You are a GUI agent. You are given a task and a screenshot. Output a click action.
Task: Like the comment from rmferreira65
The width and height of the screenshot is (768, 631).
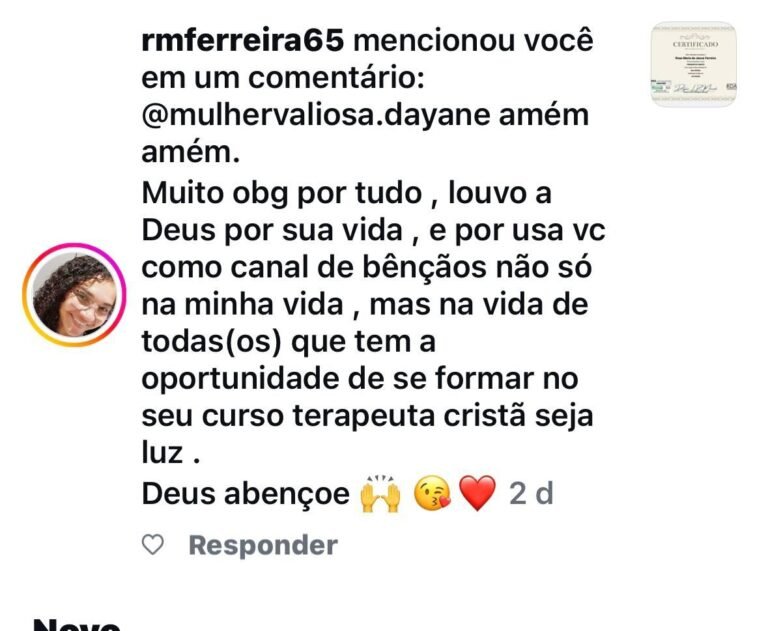click(x=153, y=545)
